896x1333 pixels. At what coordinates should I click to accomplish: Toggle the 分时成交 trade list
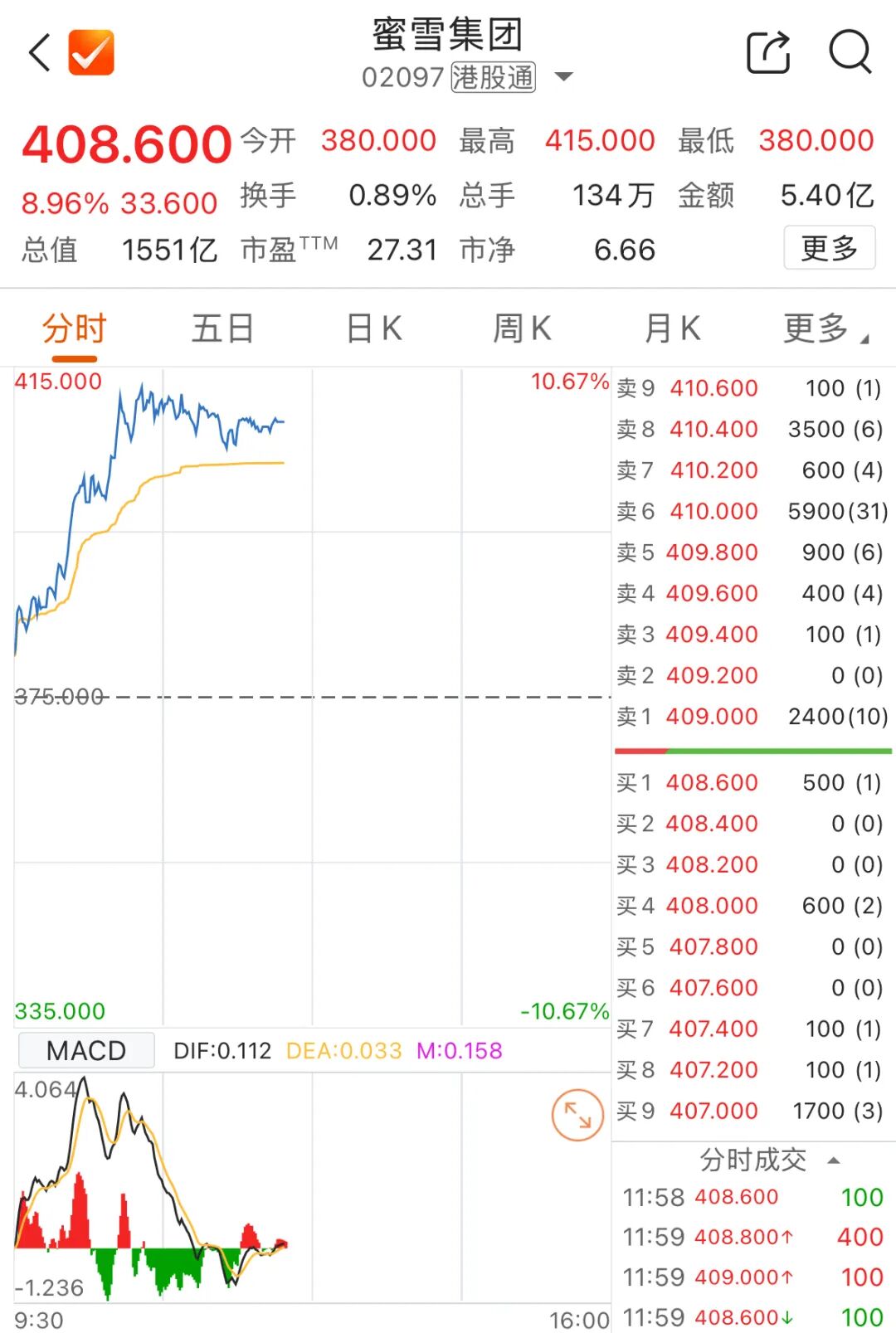click(767, 1160)
